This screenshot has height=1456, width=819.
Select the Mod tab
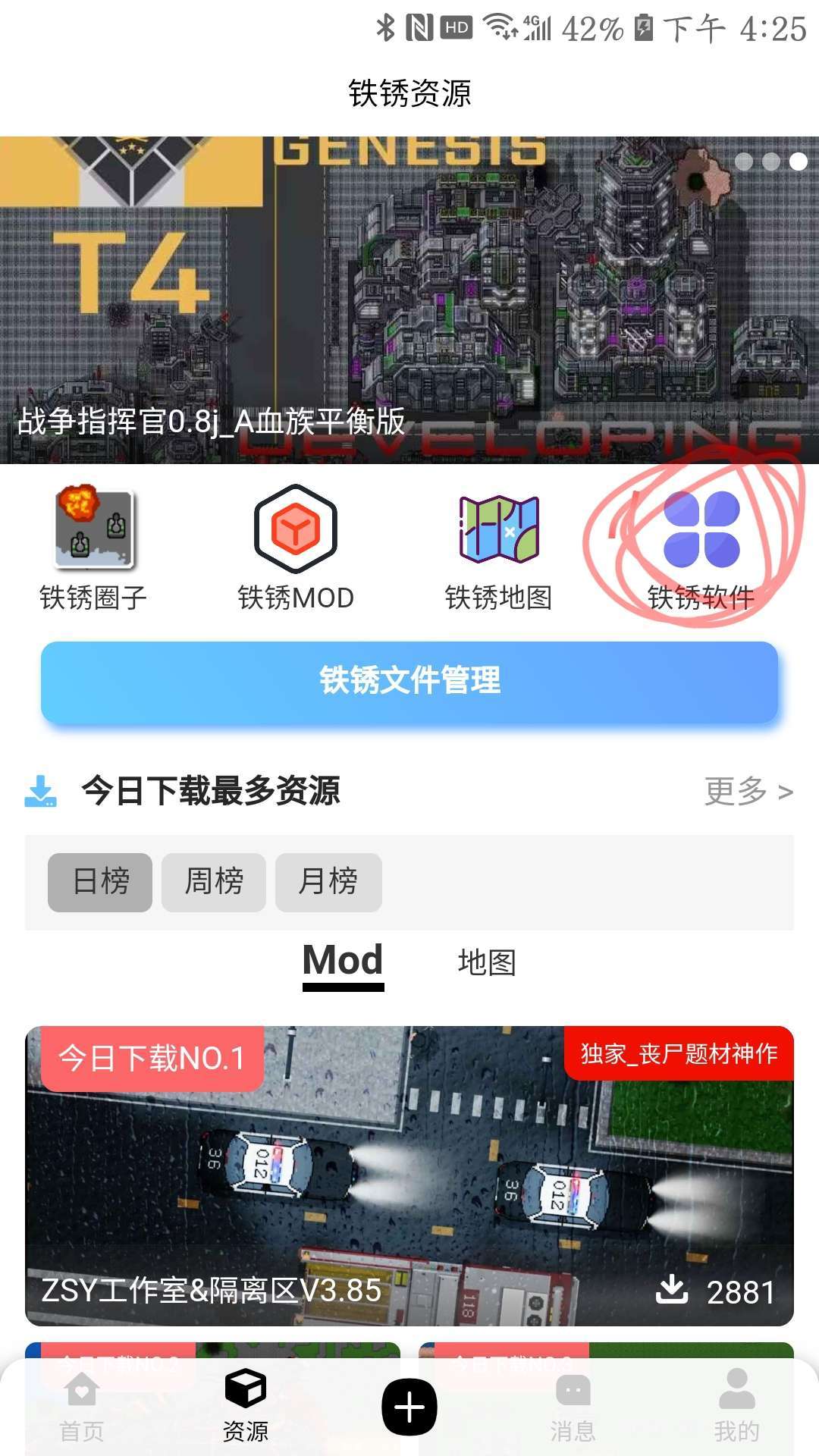click(343, 963)
